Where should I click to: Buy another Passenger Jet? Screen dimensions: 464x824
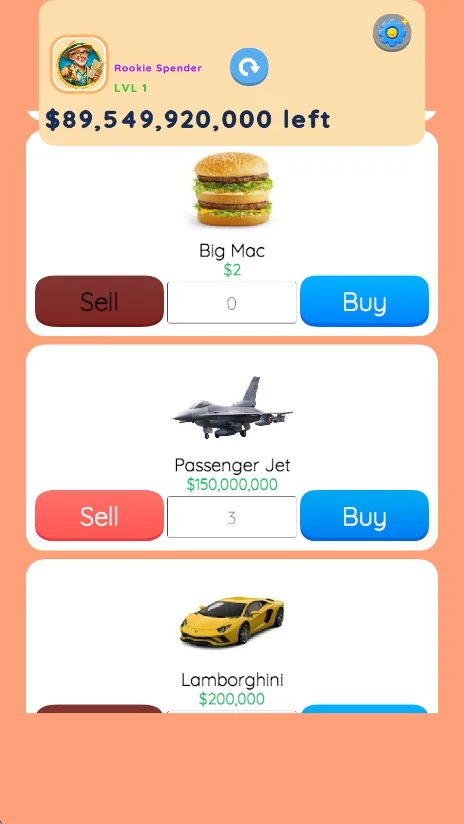[364, 516]
